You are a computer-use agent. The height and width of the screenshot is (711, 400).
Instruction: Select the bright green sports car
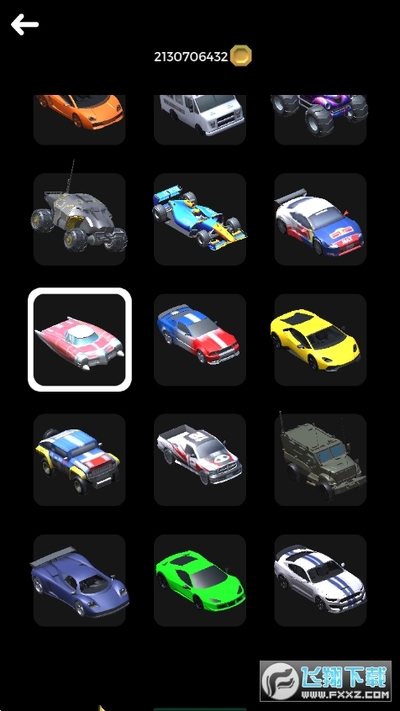coord(200,580)
